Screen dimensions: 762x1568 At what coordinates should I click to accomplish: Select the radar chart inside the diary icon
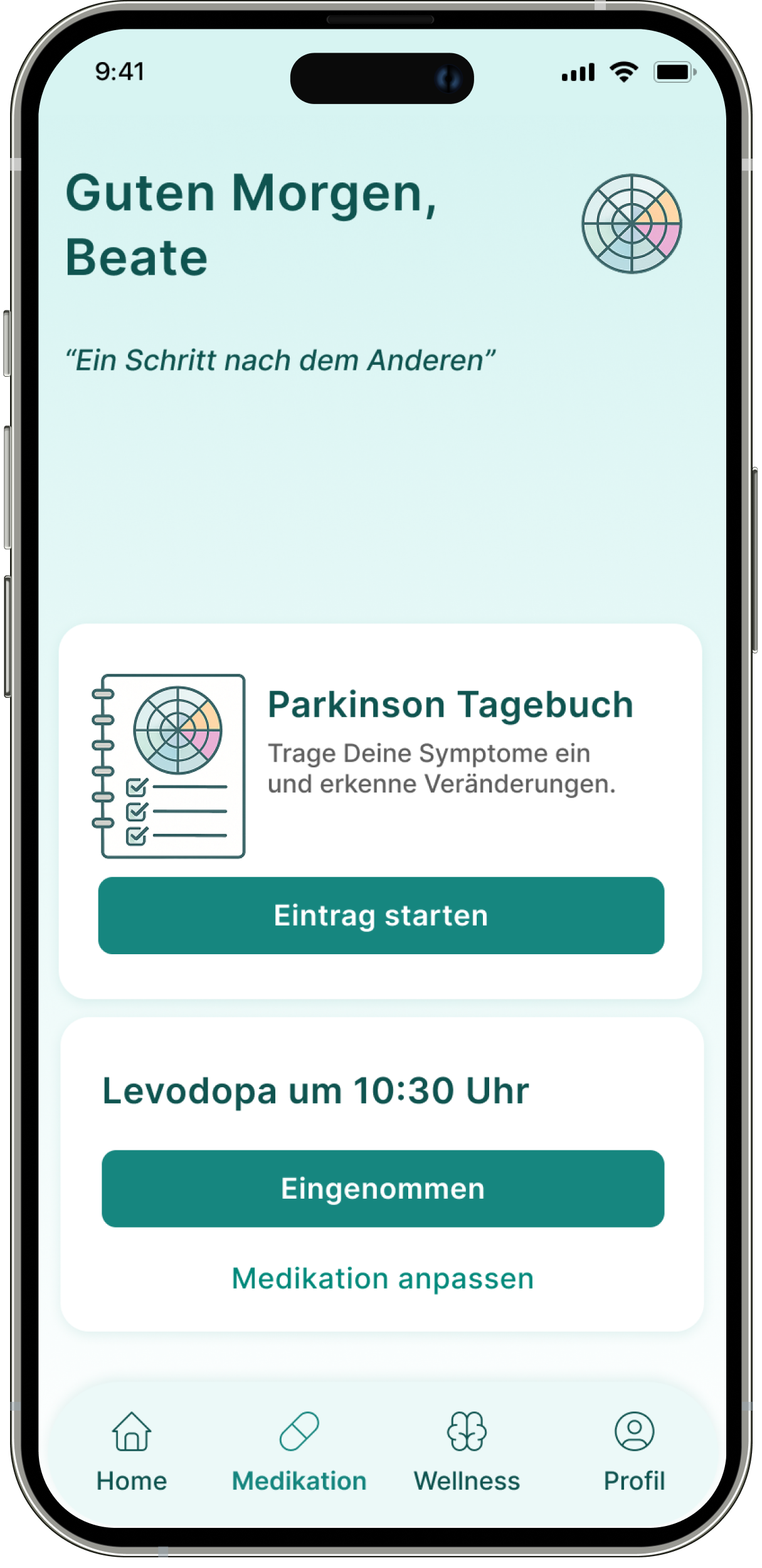pyautogui.click(x=177, y=730)
